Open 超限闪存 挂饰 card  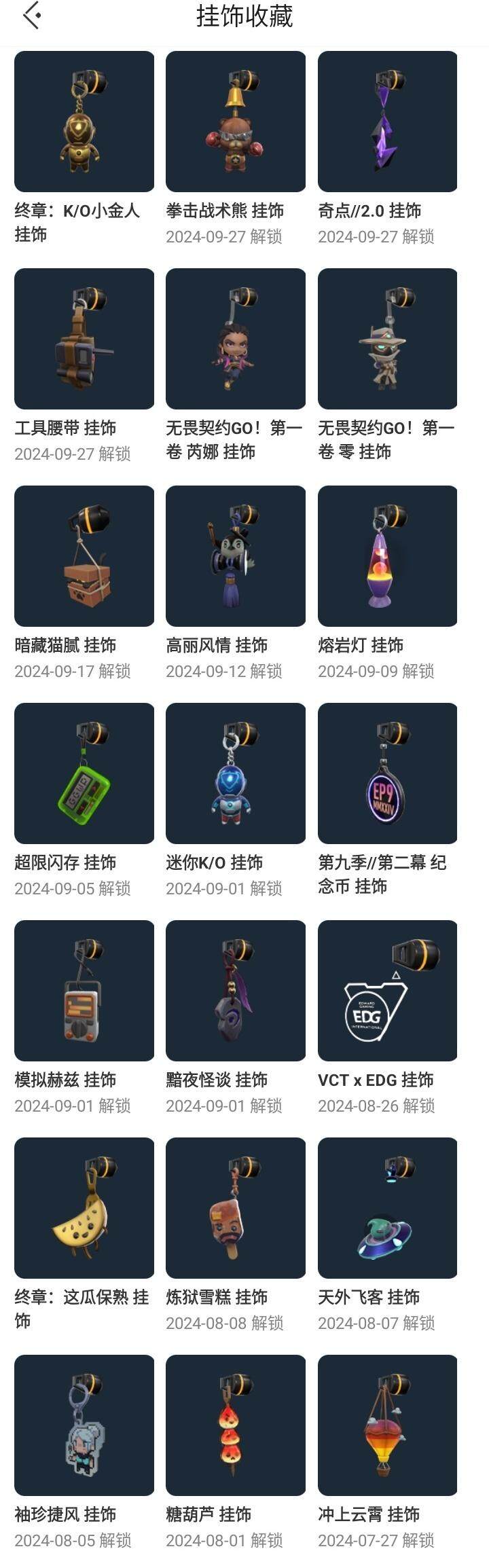(x=84, y=773)
